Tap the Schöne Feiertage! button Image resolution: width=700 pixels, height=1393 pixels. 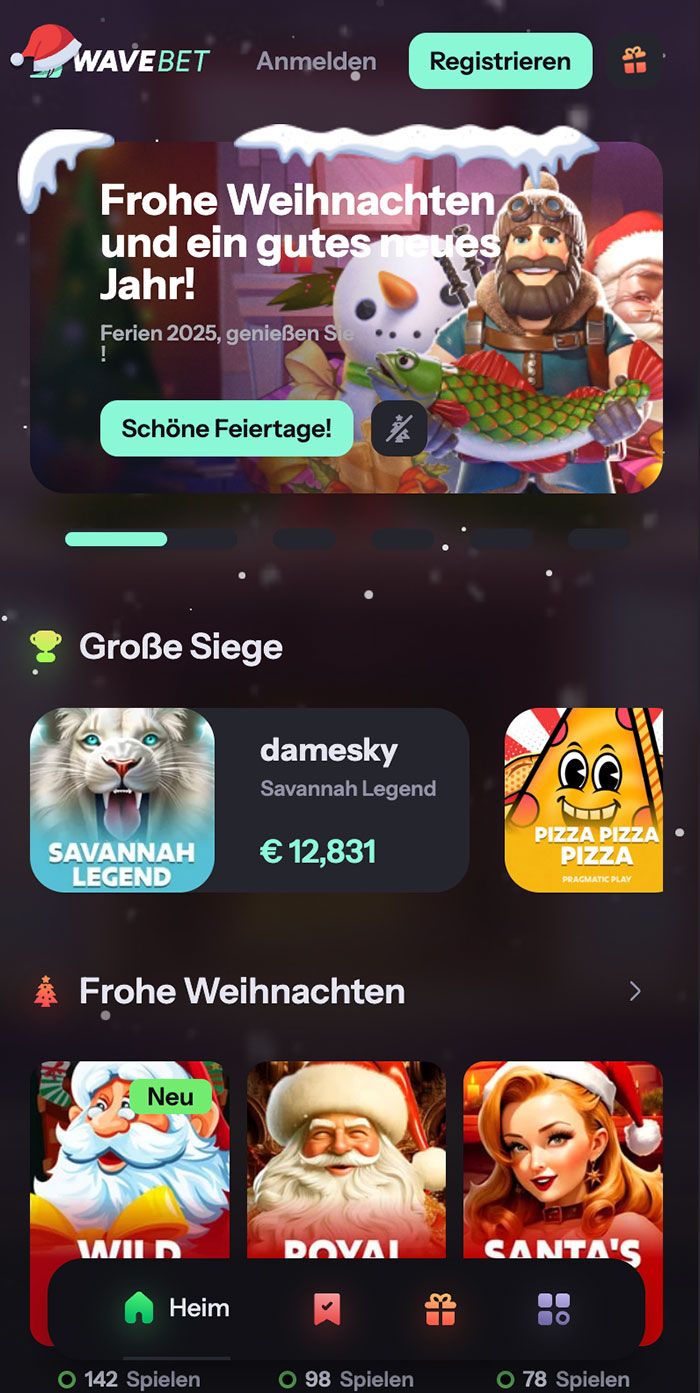(x=226, y=429)
